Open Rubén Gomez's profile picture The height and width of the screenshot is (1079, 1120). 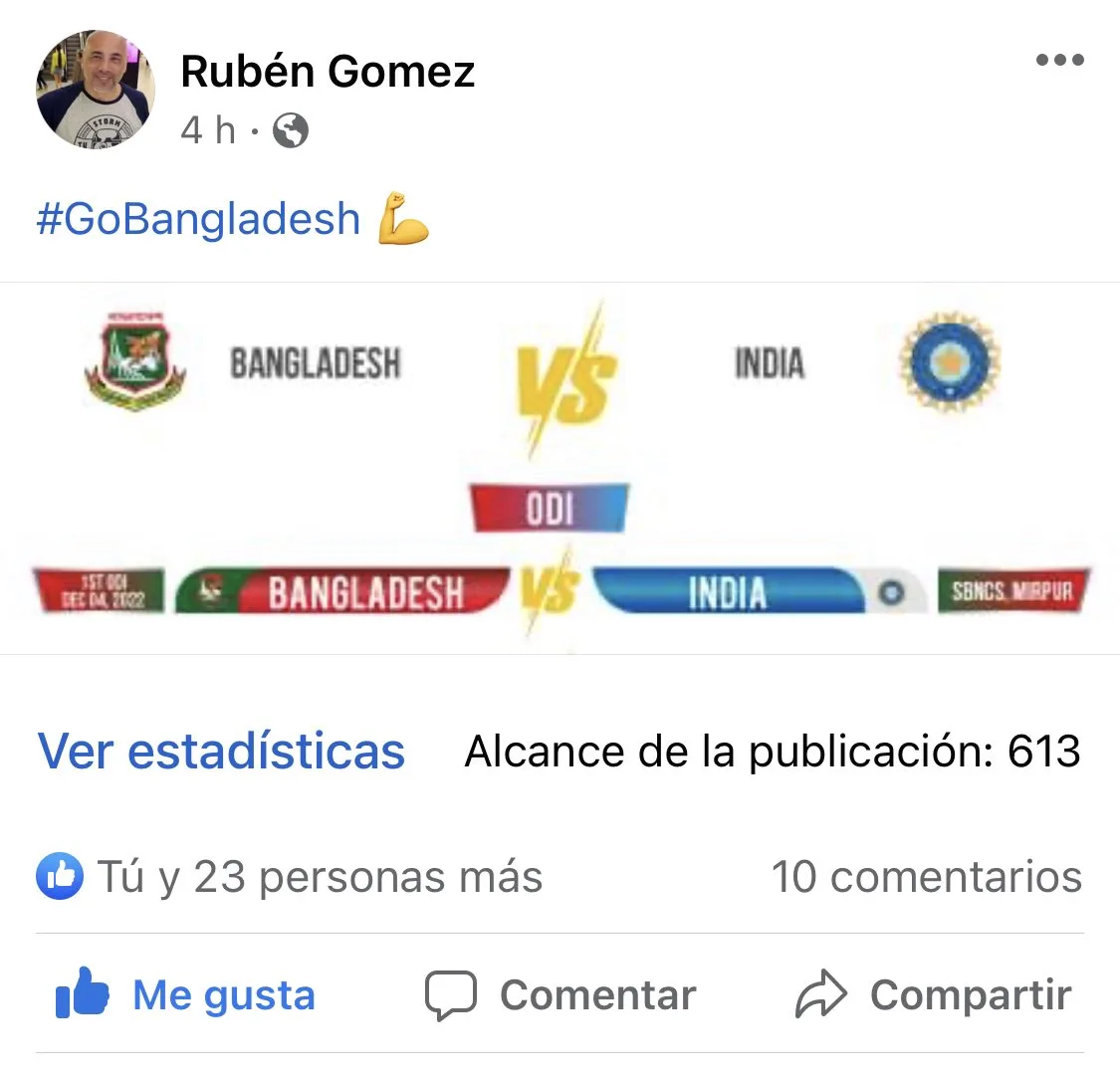tap(96, 90)
